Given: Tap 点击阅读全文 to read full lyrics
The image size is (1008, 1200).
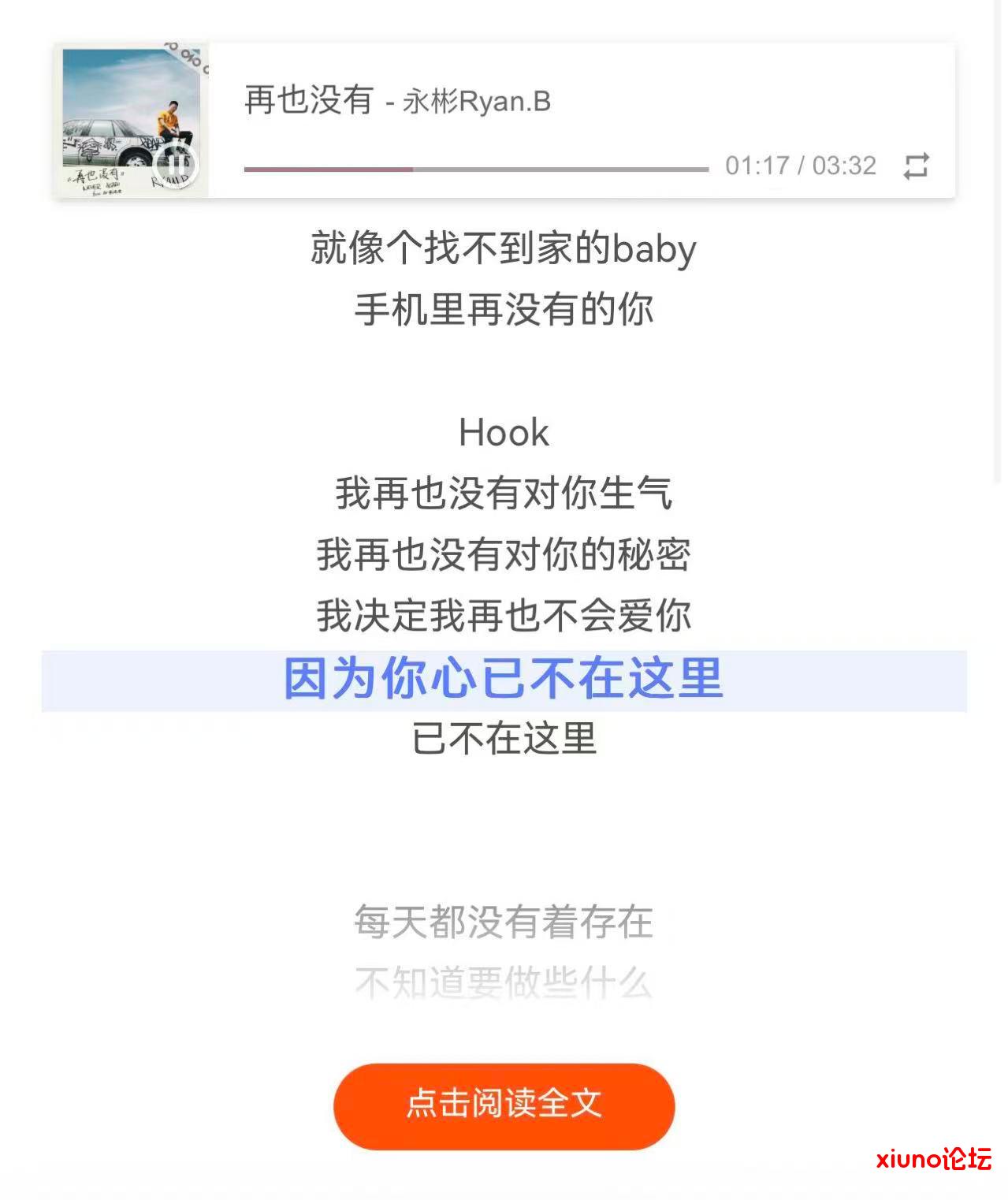Looking at the screenshot, I should 504,1105.
